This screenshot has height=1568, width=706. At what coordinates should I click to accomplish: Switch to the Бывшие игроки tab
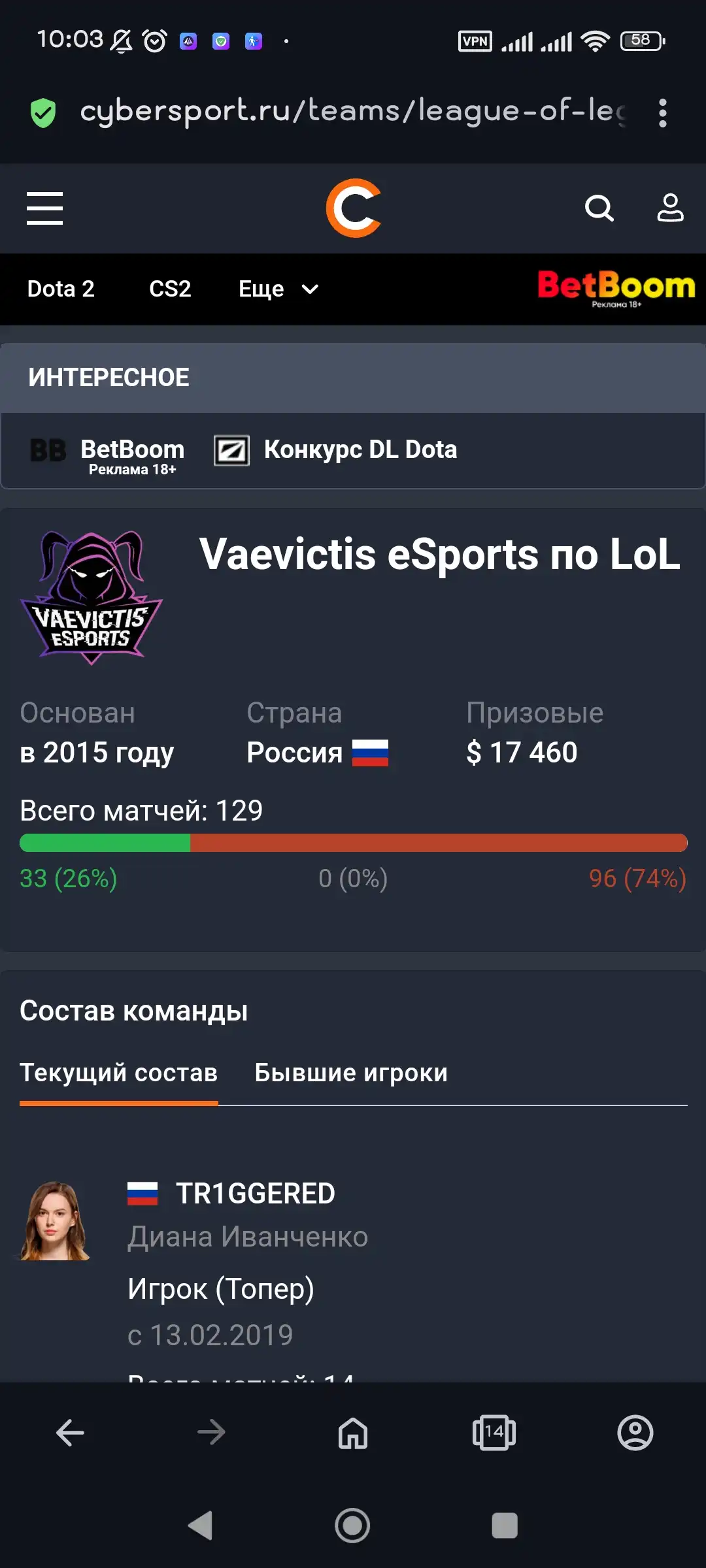[x=351, y=1073]
